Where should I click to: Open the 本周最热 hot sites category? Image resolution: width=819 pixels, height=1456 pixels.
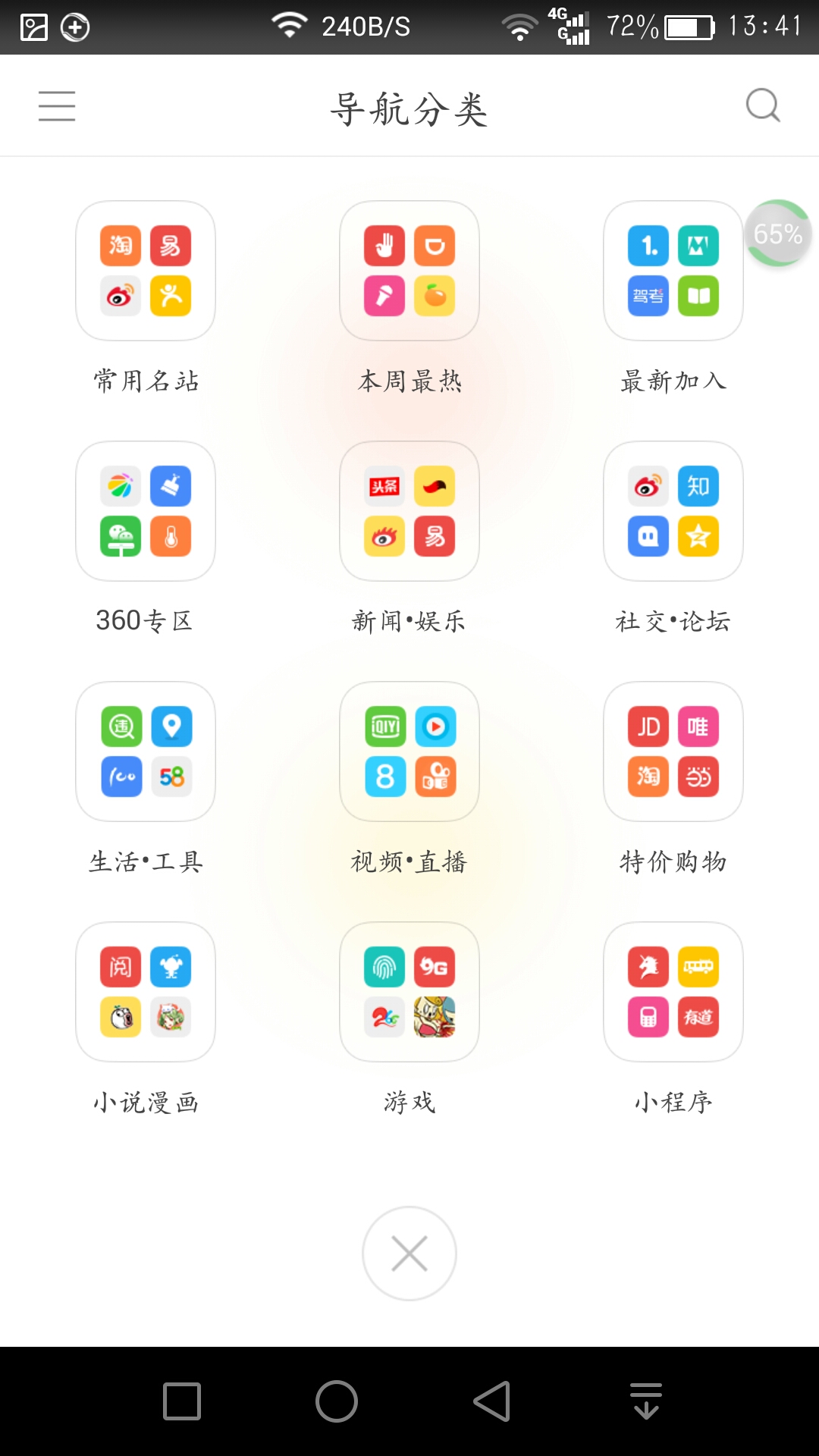pyautogui.click(x=409, y=270)
